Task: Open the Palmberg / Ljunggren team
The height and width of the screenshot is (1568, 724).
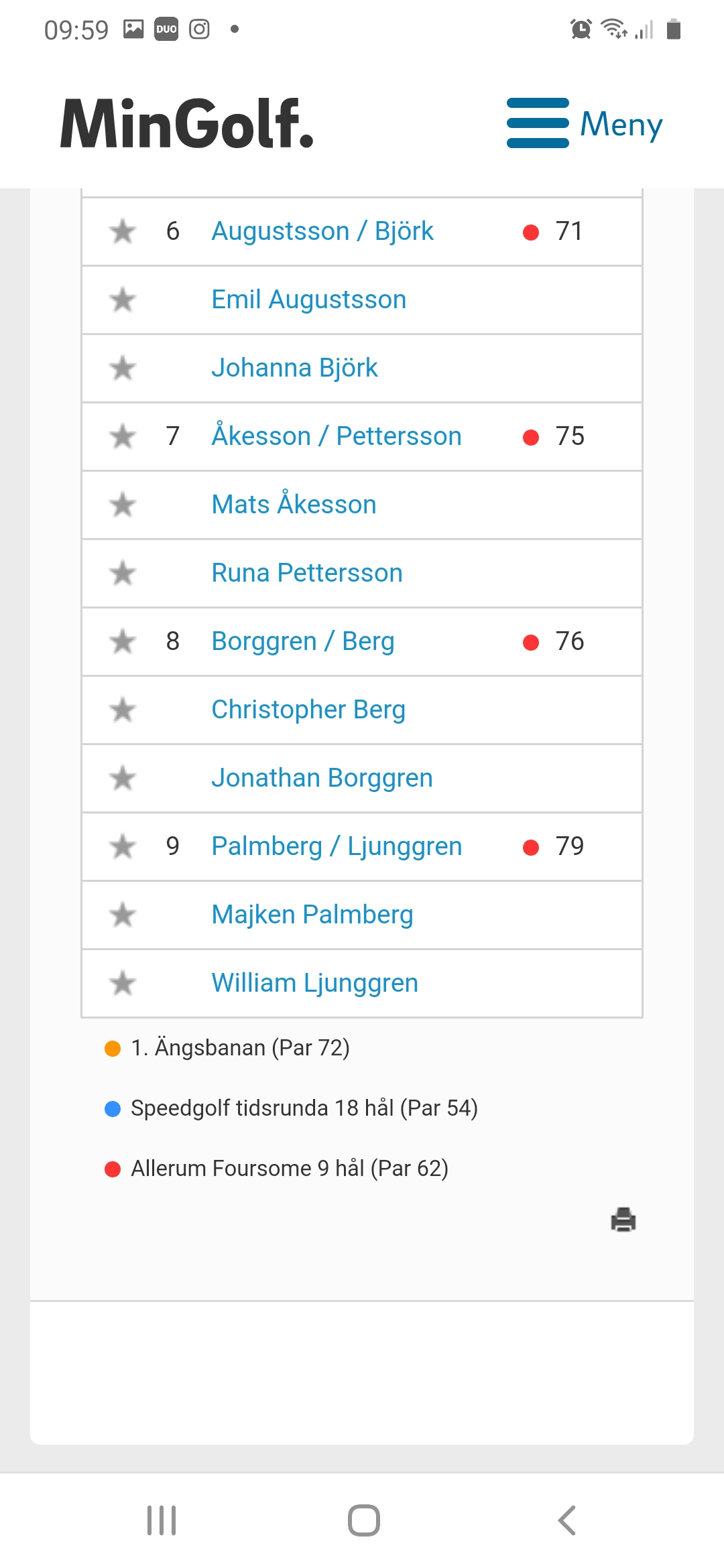Action: point(337,846)
